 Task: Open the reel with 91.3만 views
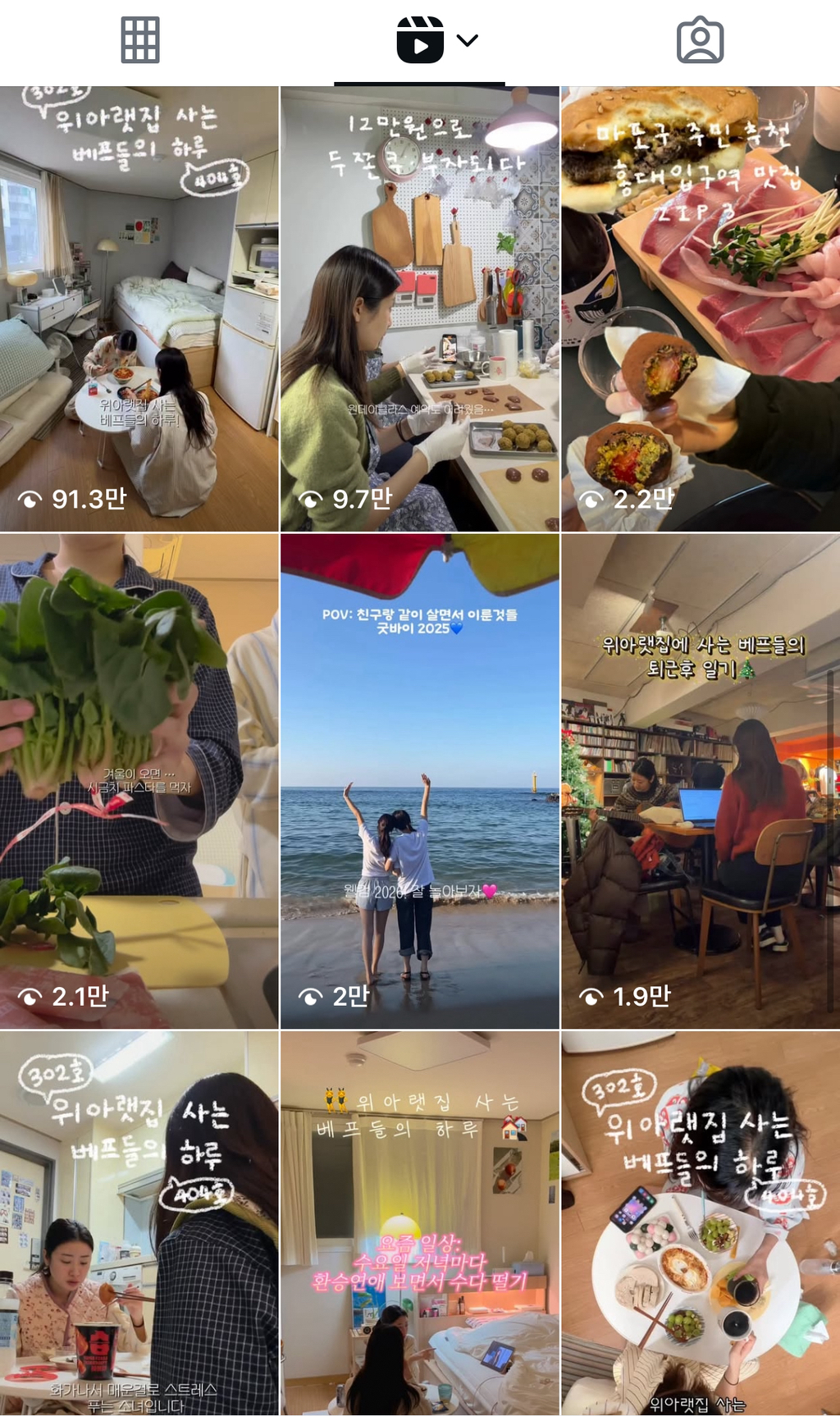[x=139, y=309]
